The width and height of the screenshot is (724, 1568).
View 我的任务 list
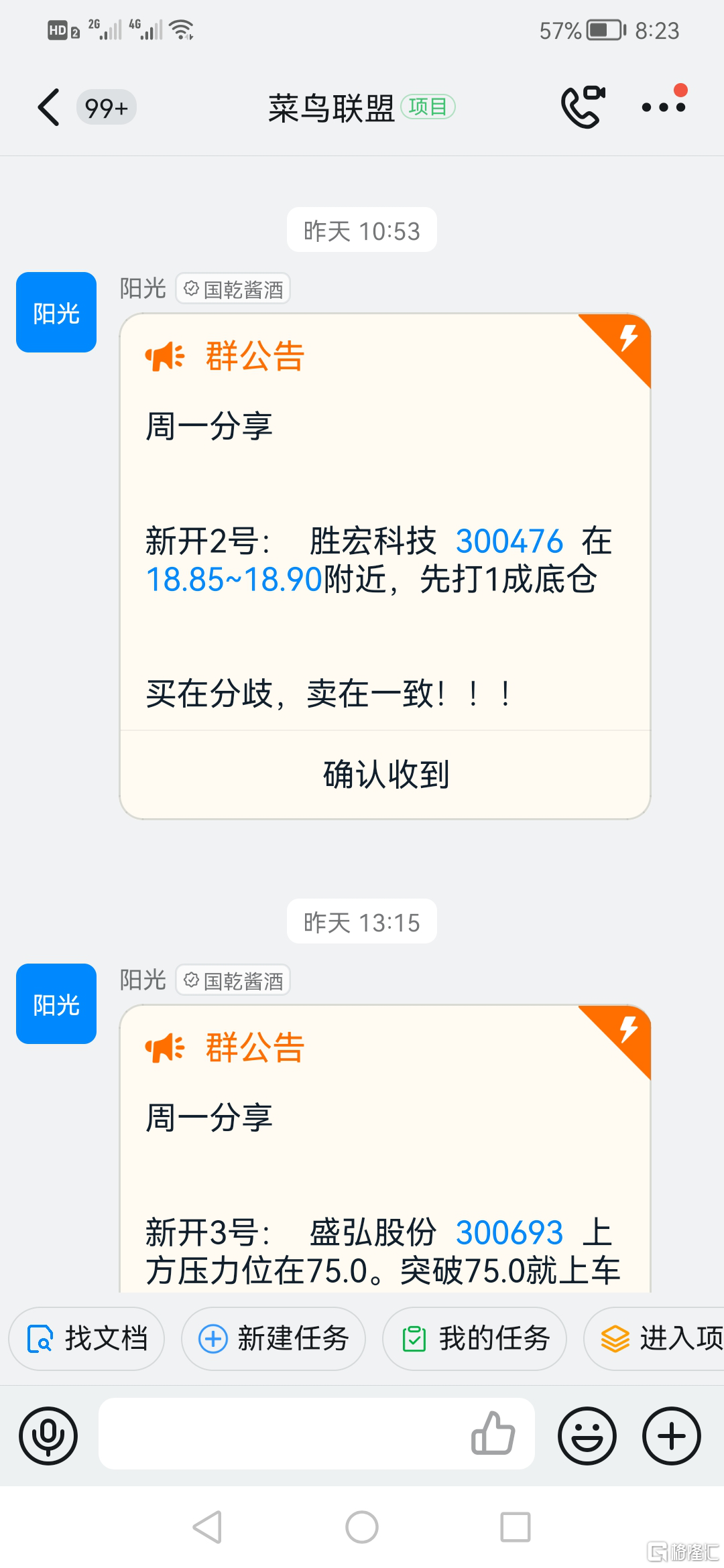pyautogui.click(x=475, y=1339)
